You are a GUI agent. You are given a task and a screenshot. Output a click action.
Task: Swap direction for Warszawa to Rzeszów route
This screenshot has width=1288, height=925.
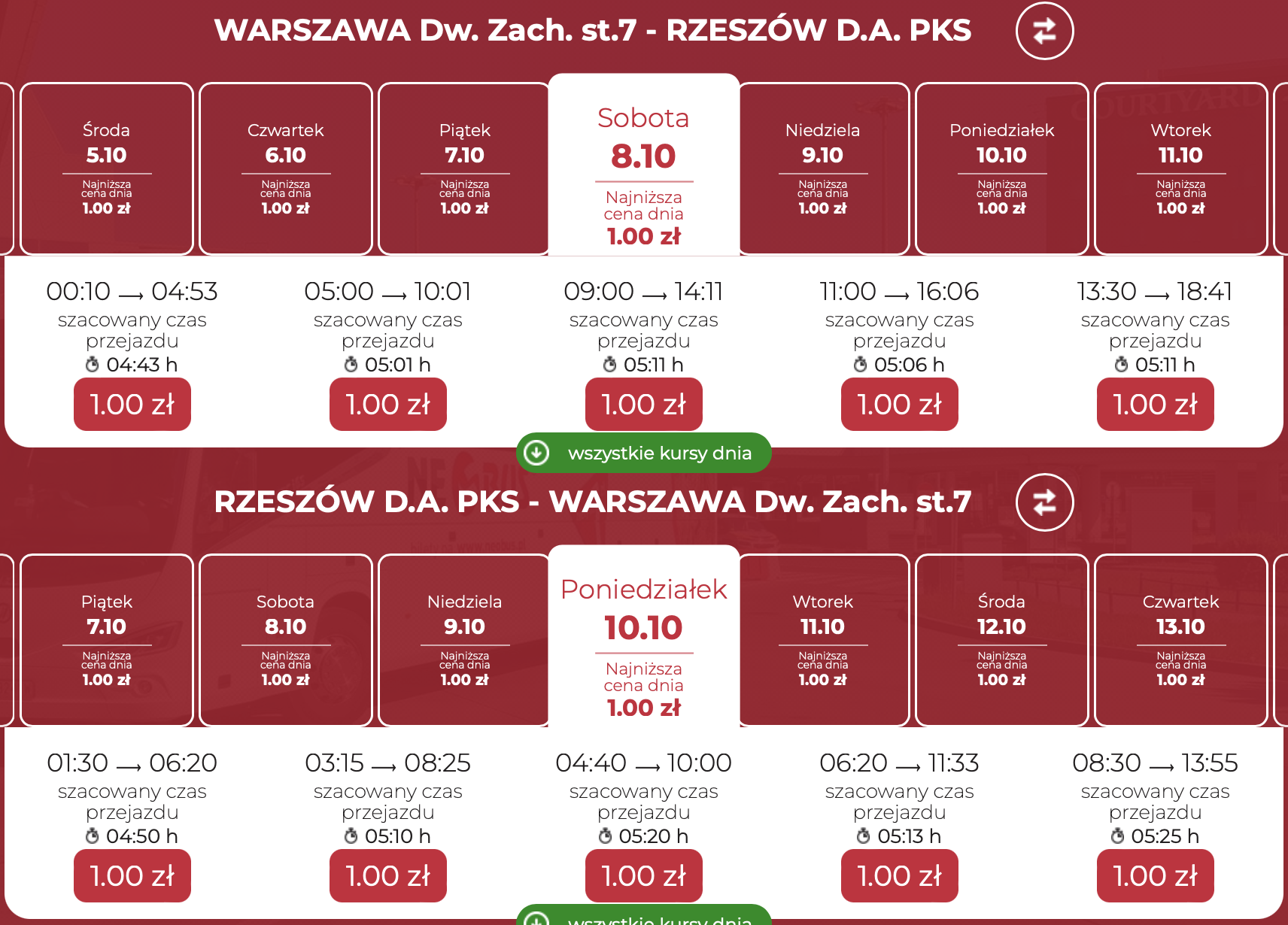1044,31
